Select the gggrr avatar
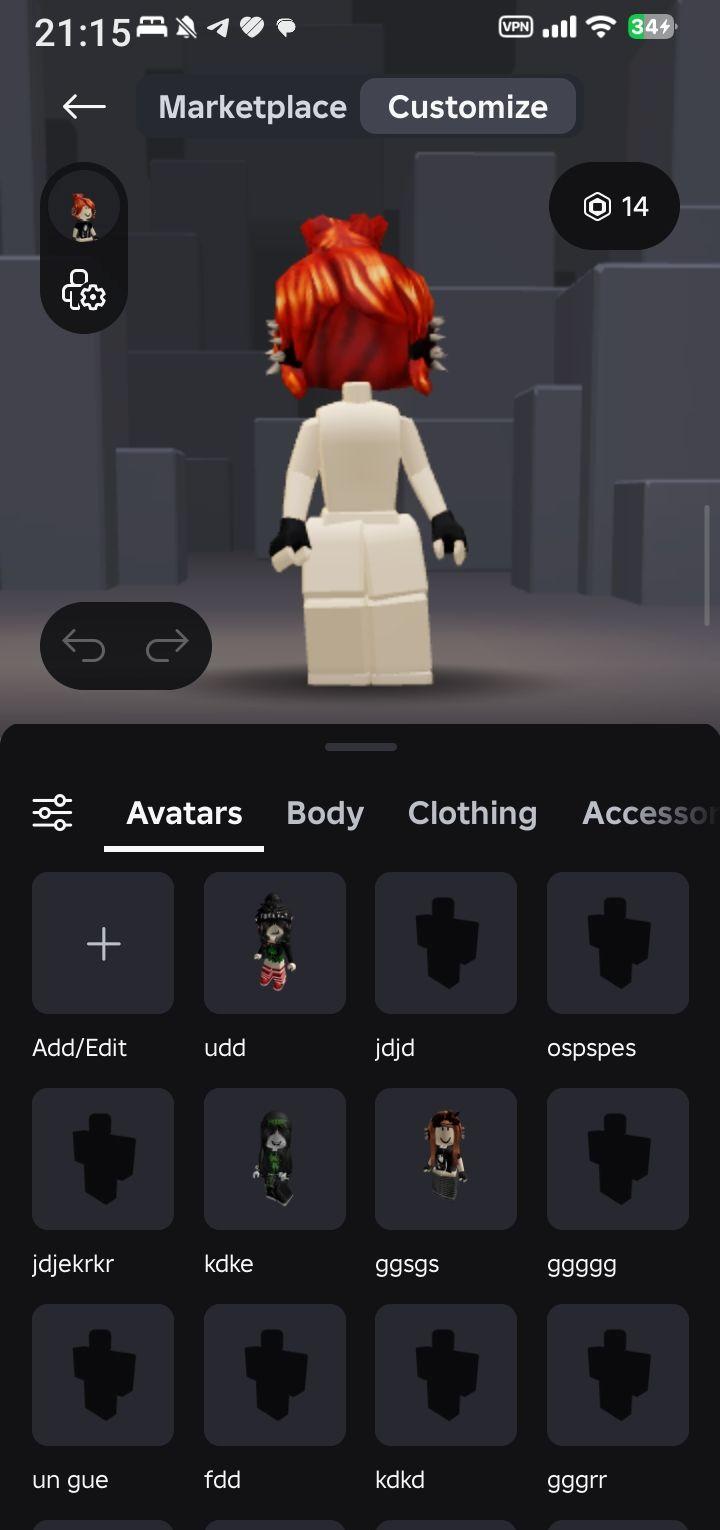This screenshot has width=720, height=1530. 618,1375
